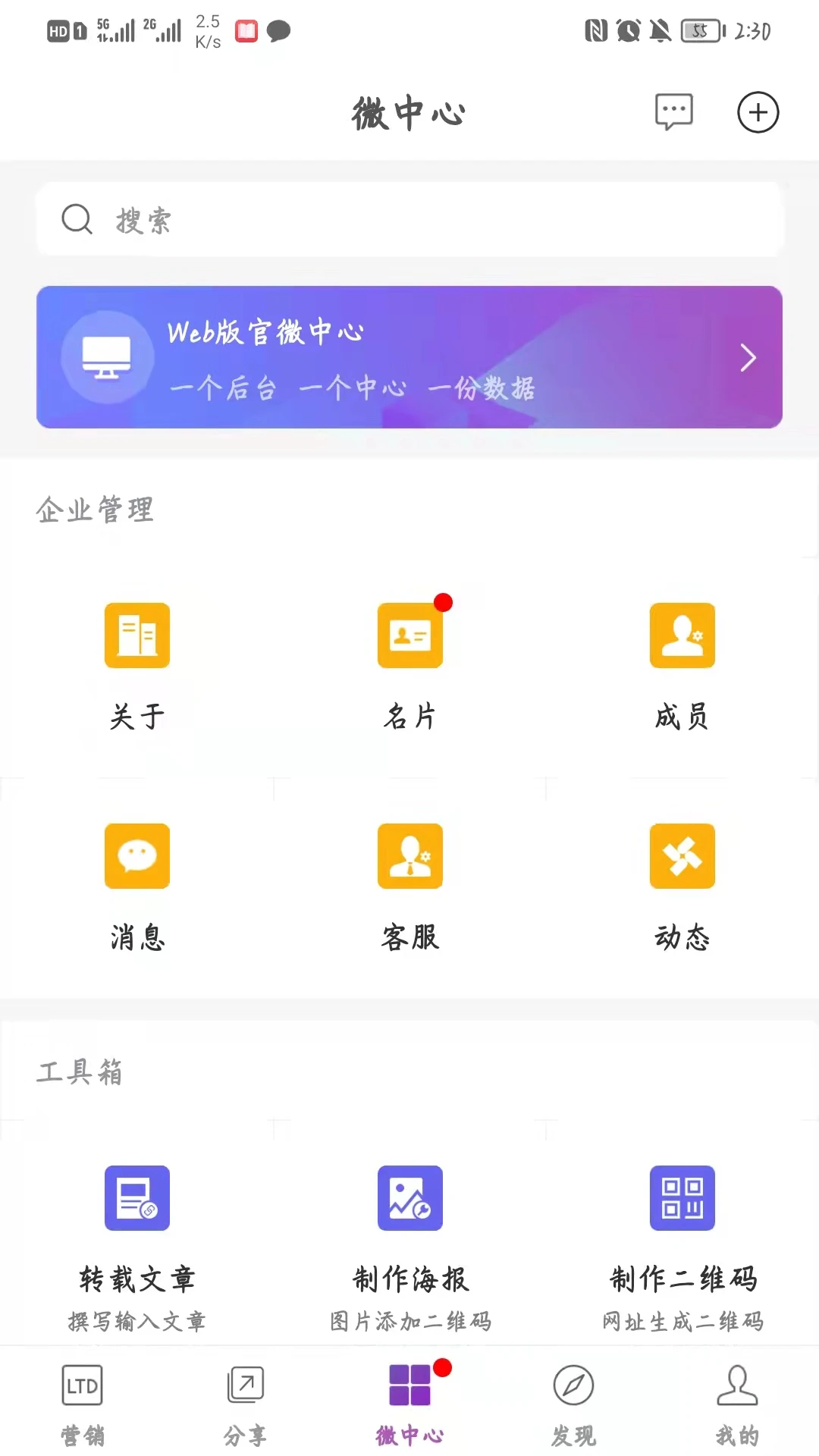The height and width of the screenshot is (1456, 819).
Task: Open the 消息 message icon
Action: point(137,855)
